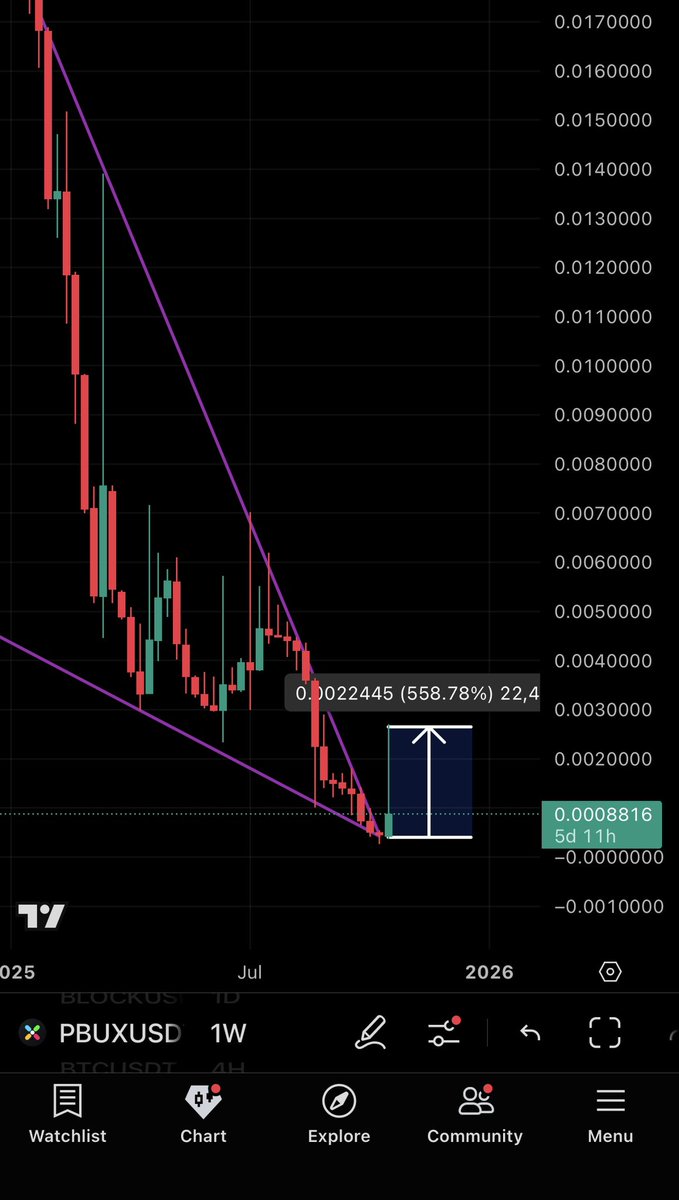Open the Community tab
Viewport: 679px width, 1200px height.
(x=475, y=1114)
